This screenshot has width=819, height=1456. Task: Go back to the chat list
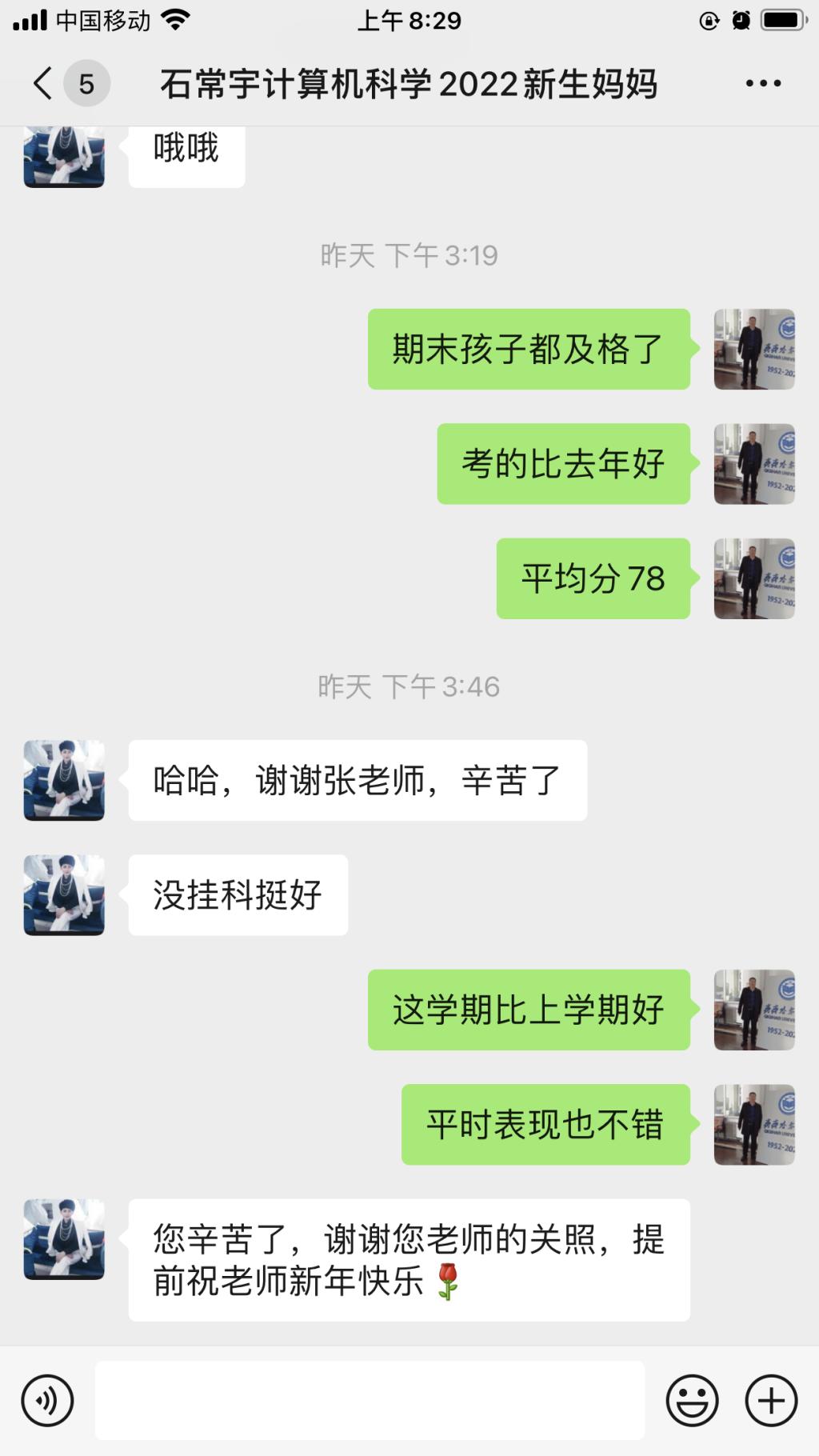pyautogui.click(x=43, y=83)
